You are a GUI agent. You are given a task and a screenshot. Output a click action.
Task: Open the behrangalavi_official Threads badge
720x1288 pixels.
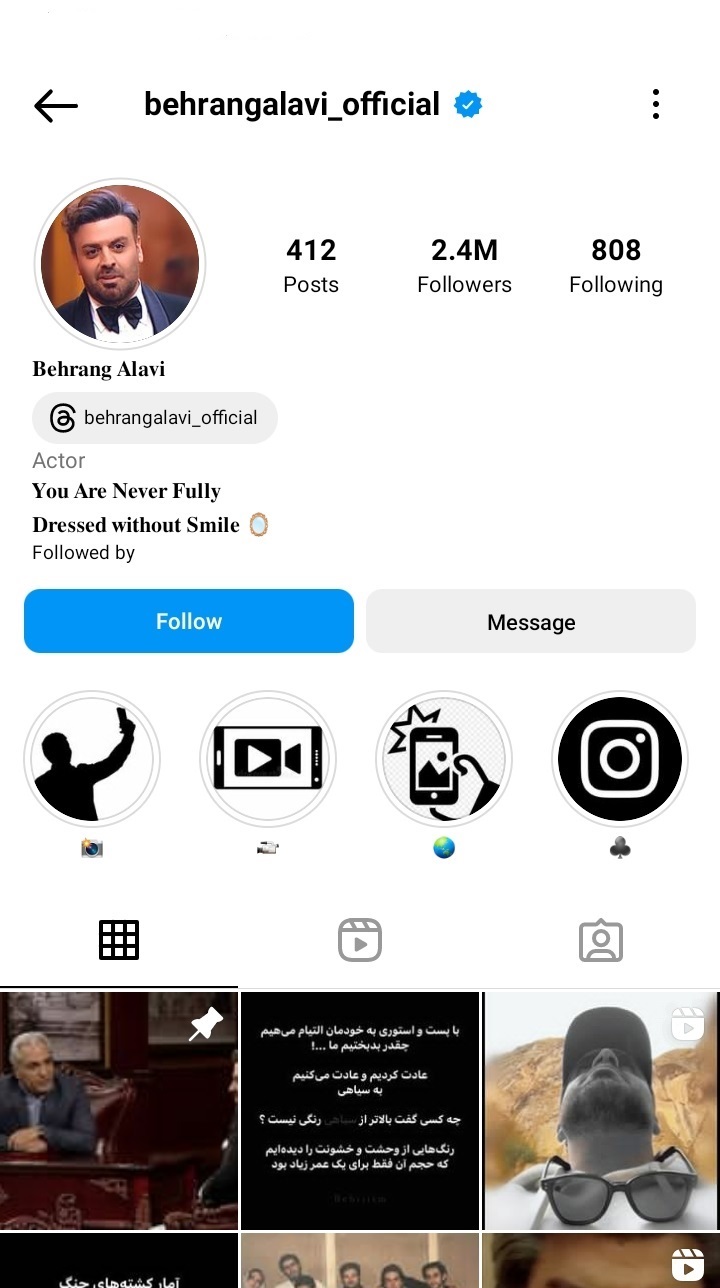coord(155,418)
